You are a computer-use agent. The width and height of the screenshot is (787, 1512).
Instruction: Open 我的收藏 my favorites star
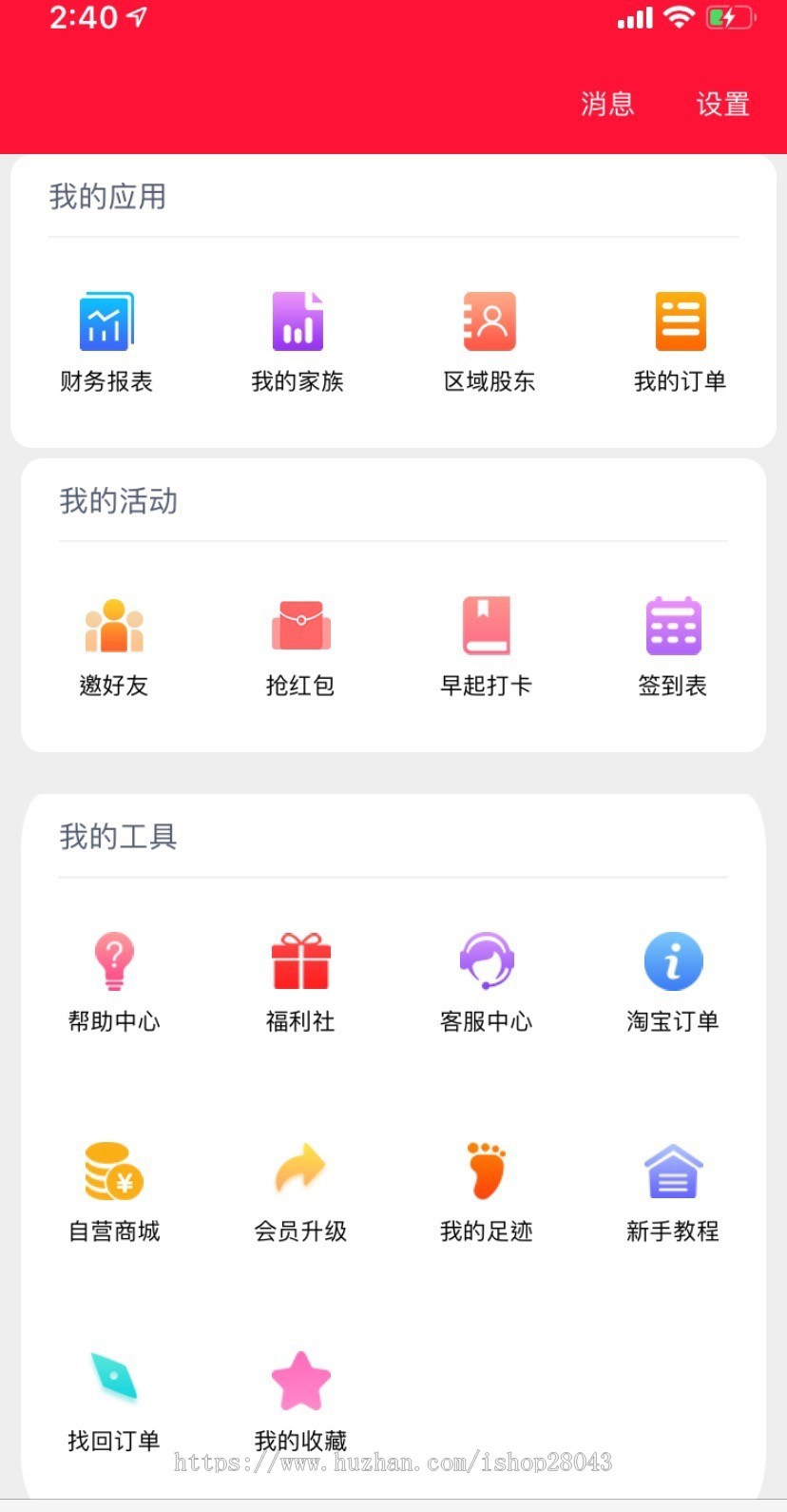(x=299, y=1381)
